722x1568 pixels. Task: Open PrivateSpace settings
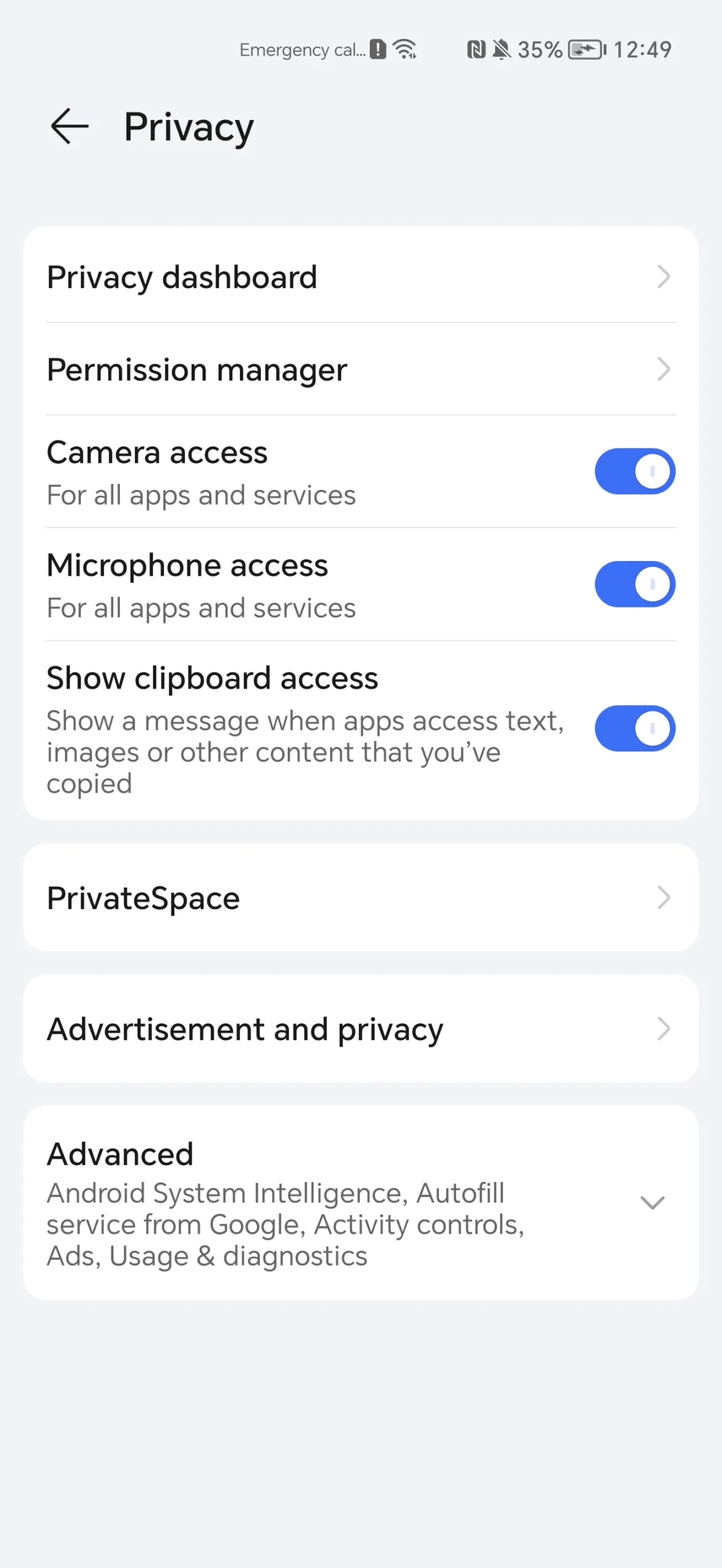[x=360, y=898]
